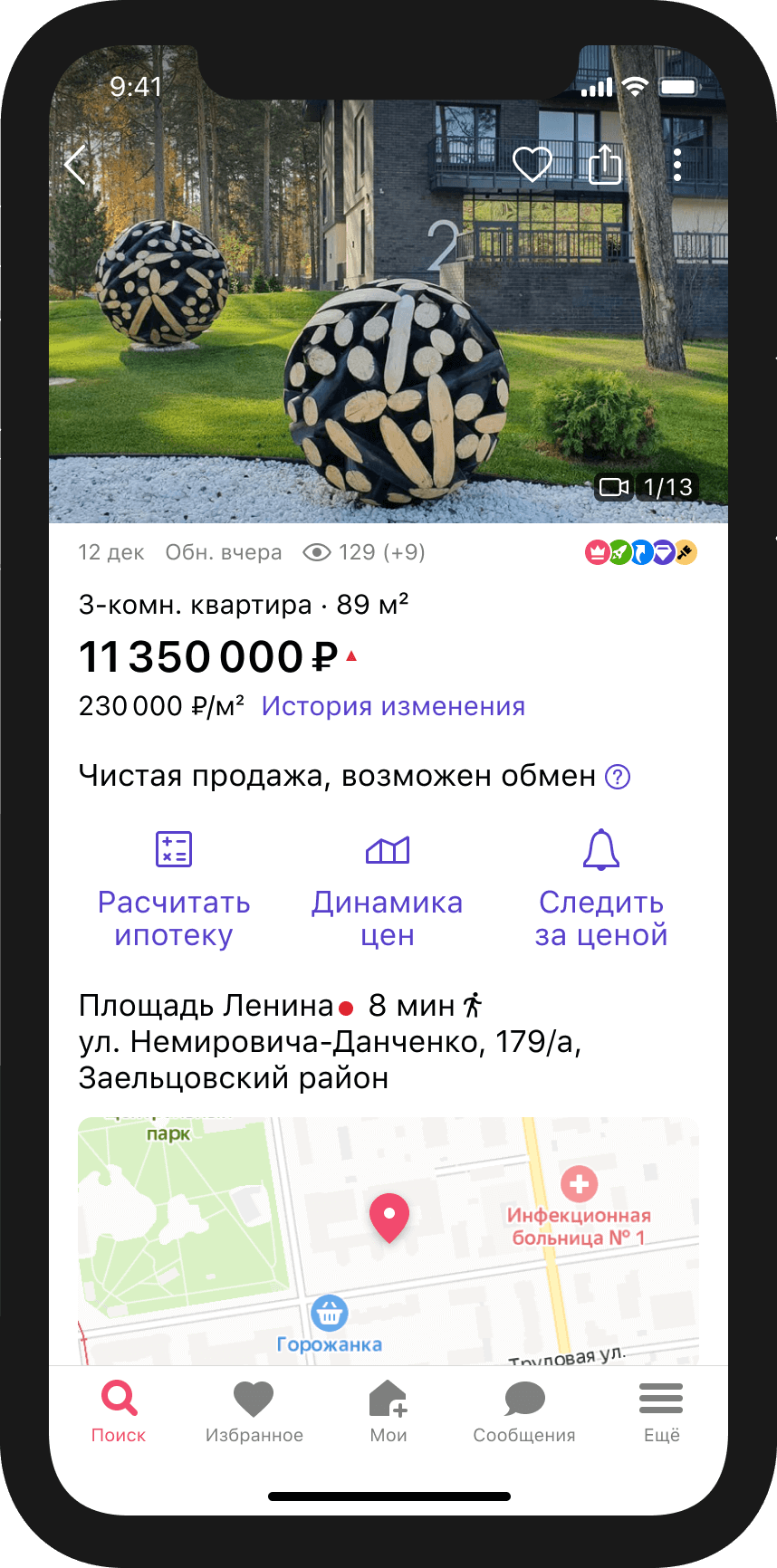
Task: Share this apartment listing
Action: tap(605, 165)
